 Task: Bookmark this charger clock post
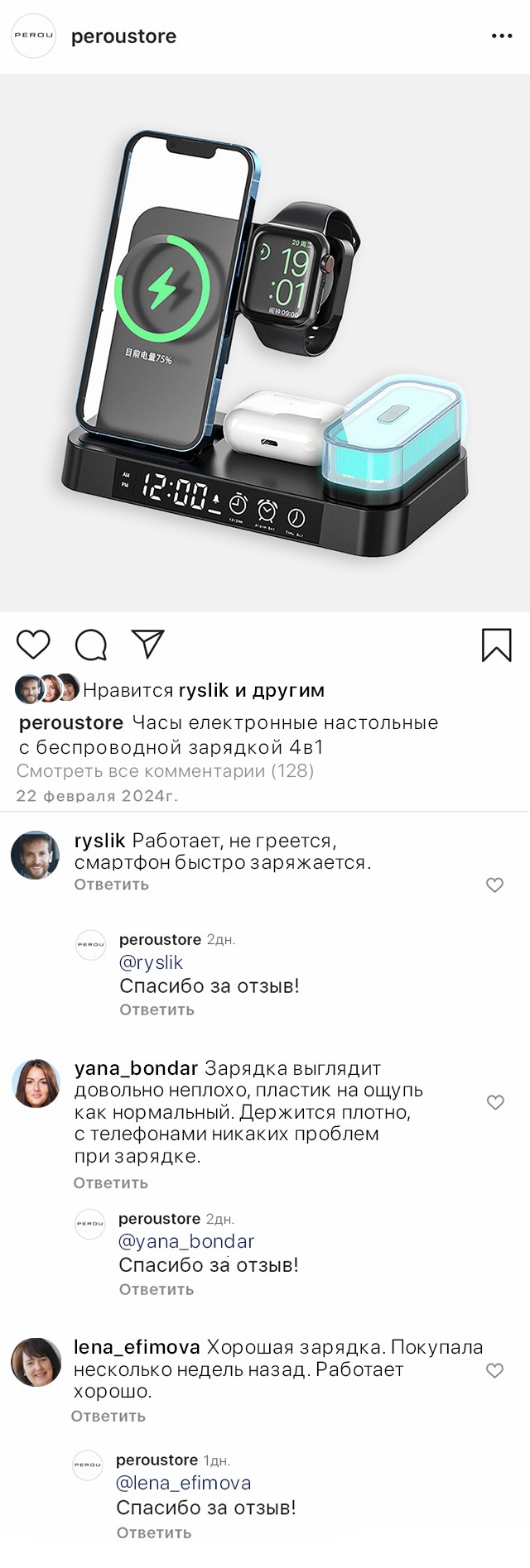(496, 645)
